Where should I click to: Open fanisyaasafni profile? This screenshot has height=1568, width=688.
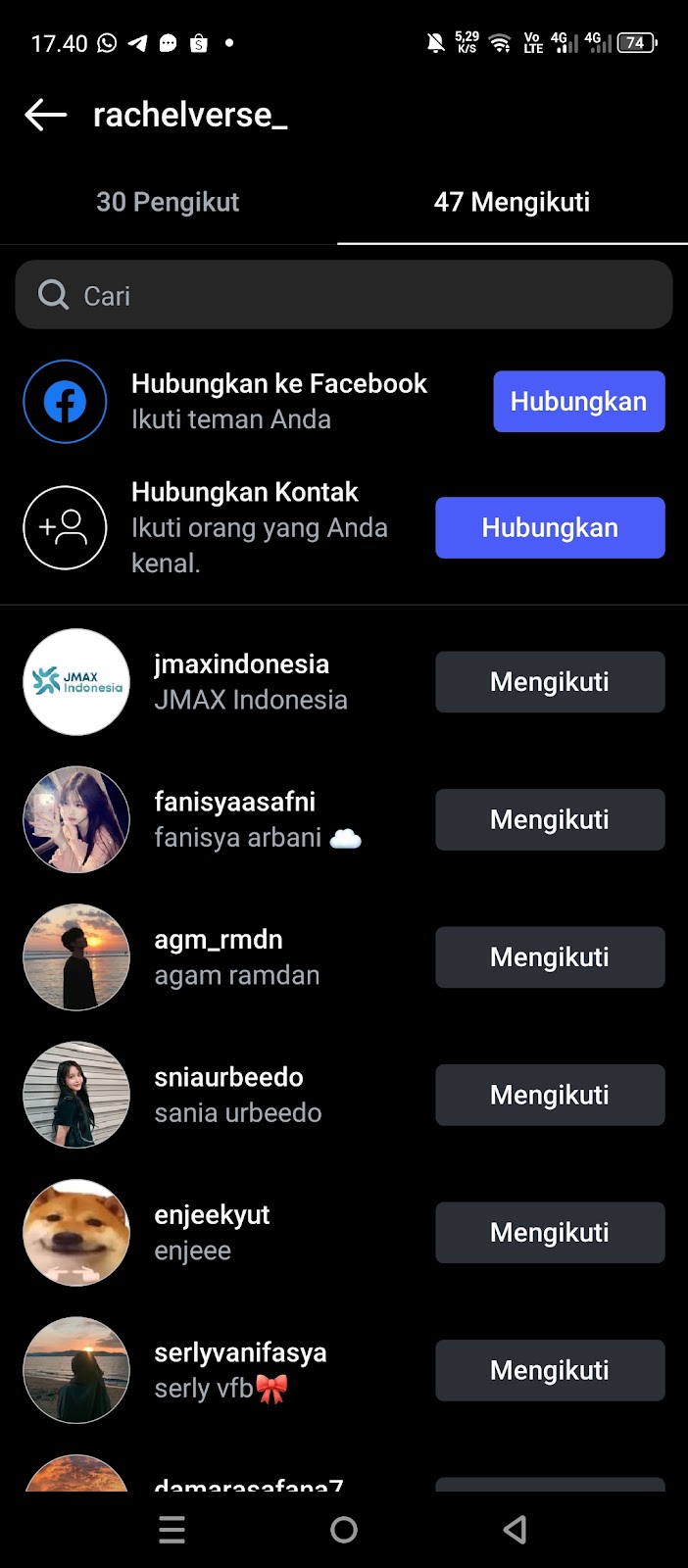pyautogui.click(x=235, y=802)
